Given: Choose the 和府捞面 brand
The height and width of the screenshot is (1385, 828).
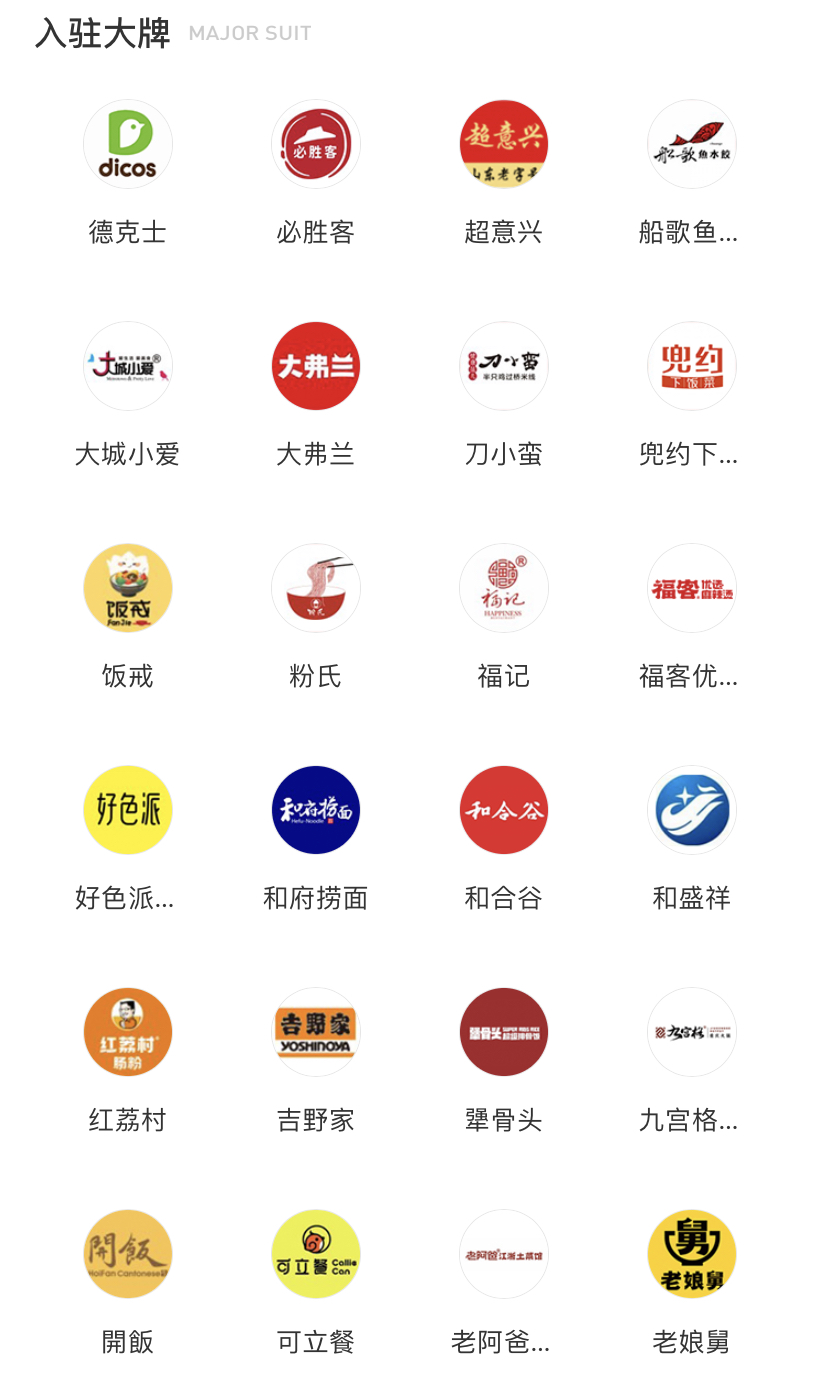Looking at the screenshot, I should 316,810.
